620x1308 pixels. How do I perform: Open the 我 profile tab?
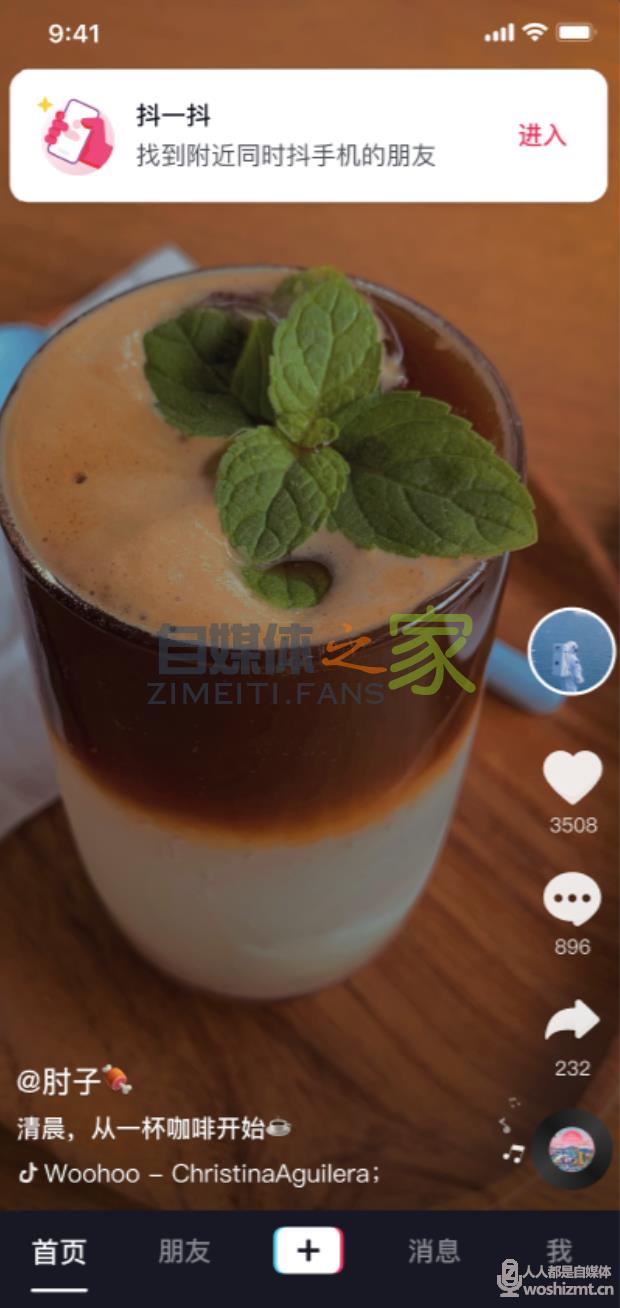point(558,1251)
